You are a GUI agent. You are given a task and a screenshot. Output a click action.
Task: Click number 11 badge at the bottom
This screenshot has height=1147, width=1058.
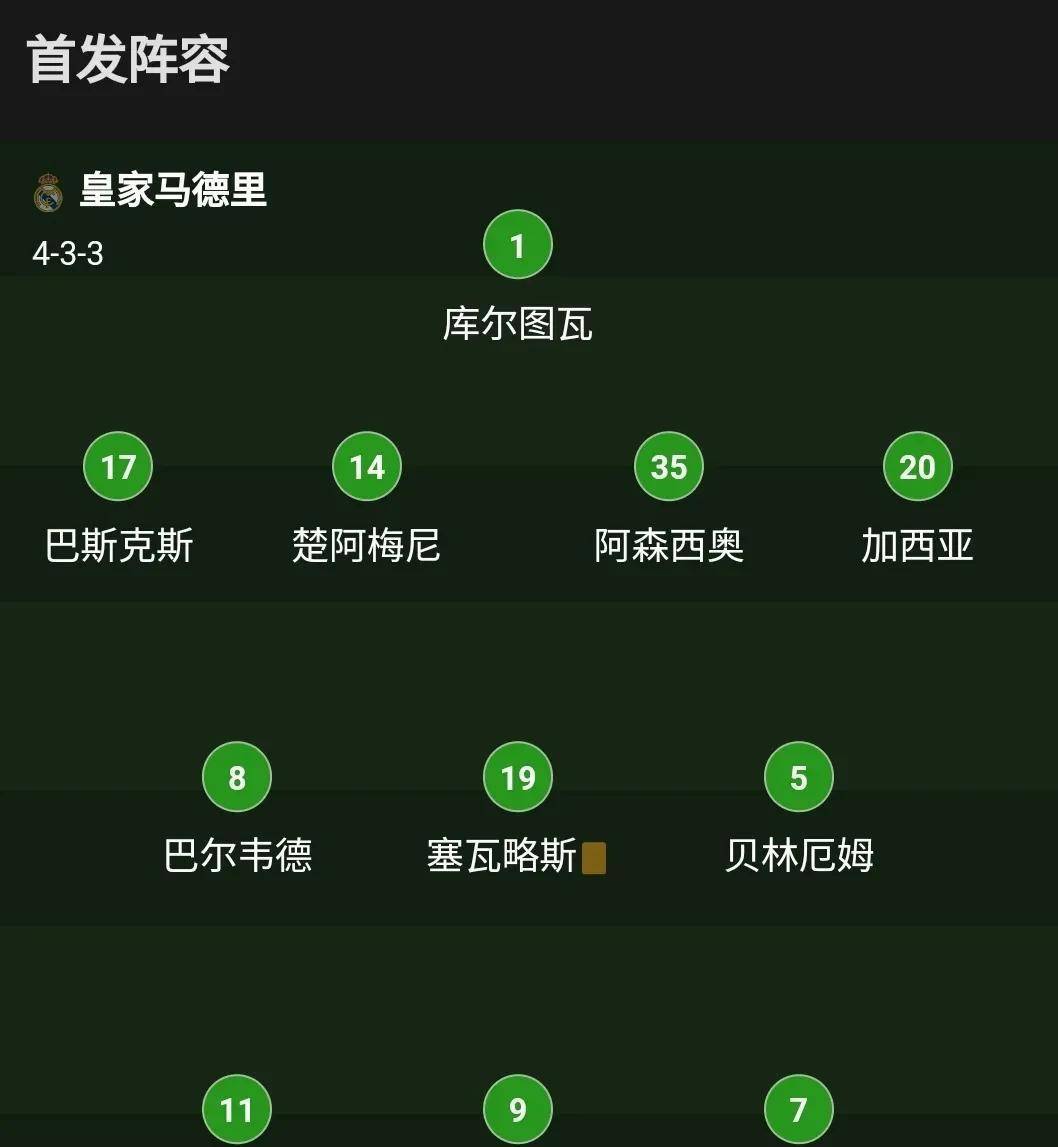click(x=236, y=1108)
